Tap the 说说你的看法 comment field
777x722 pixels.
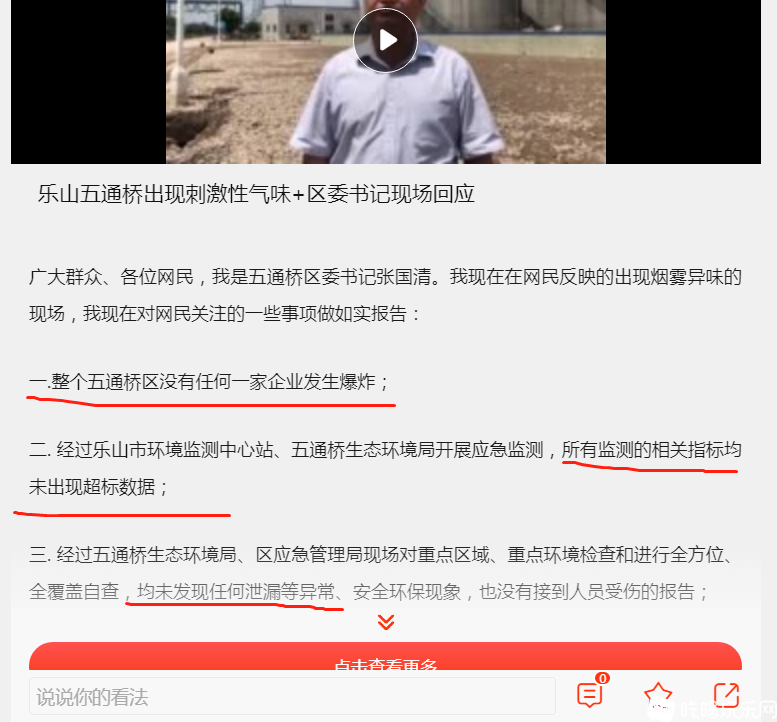pyautogui.click(x=292, y=697)
